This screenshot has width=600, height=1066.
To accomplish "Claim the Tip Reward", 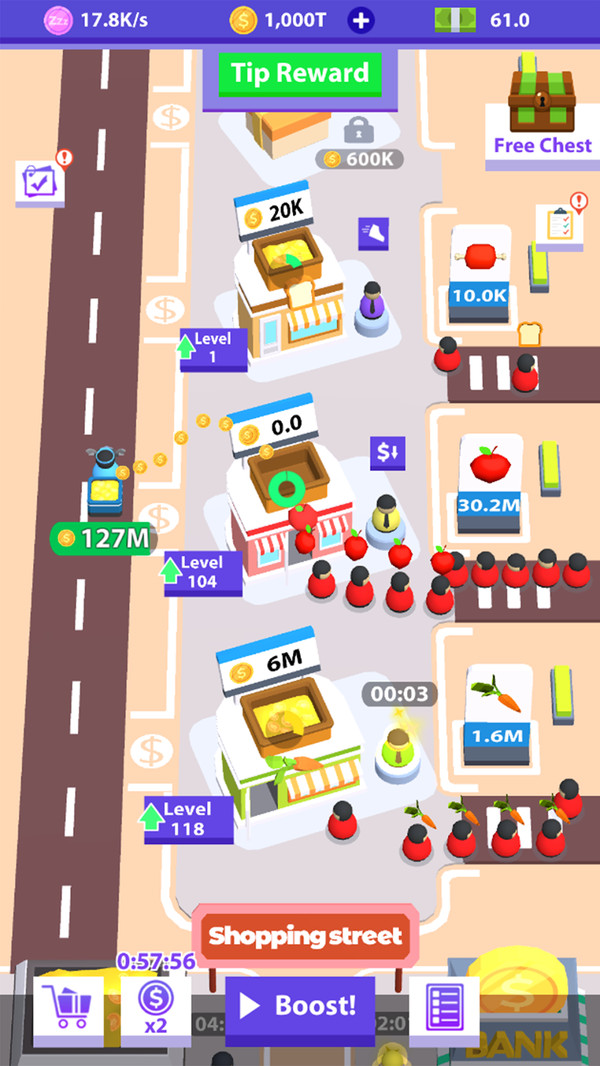I will pos(300,74).
